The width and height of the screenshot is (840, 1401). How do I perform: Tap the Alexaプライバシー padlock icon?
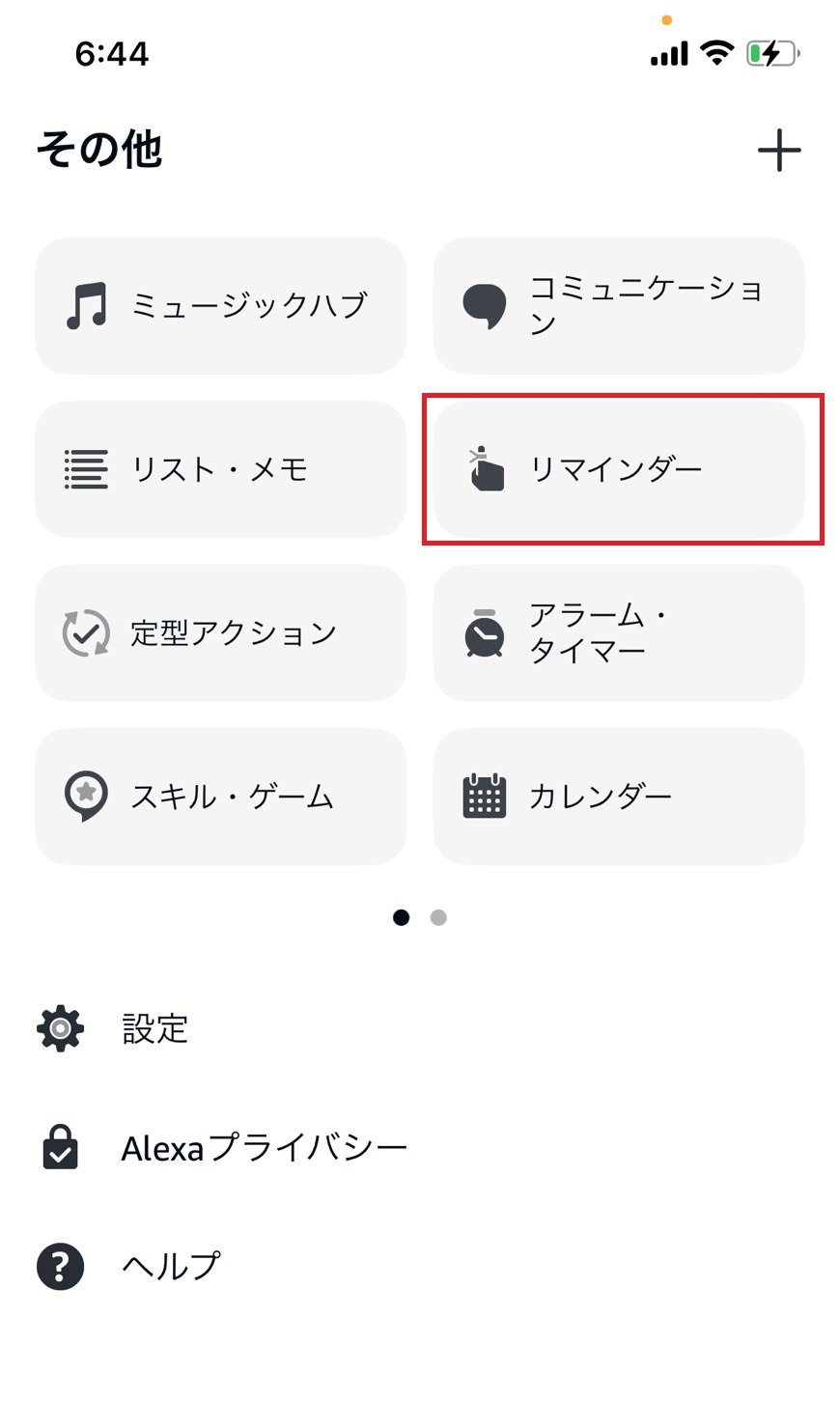[x=60, y=1148]
